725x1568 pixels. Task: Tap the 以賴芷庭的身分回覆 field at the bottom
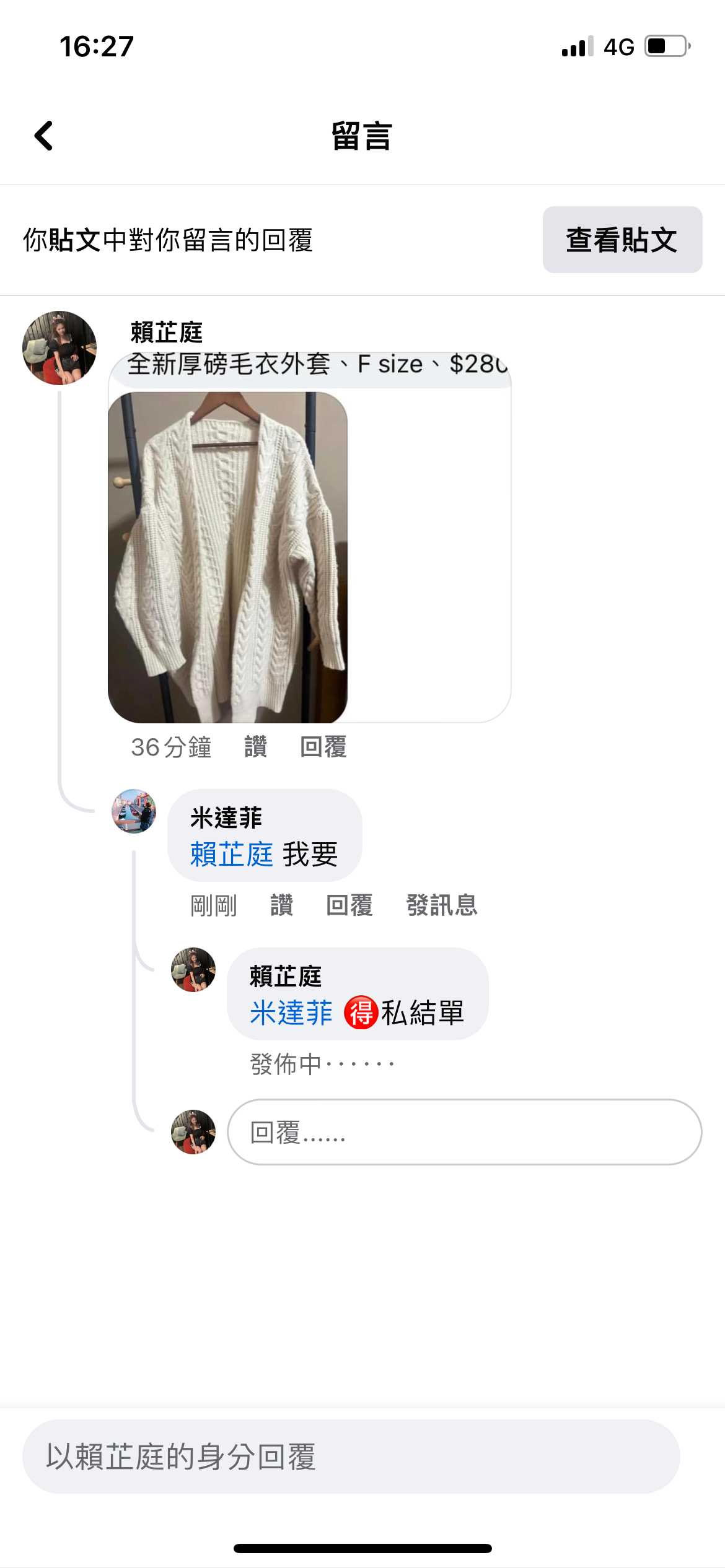pos(351,1457)
